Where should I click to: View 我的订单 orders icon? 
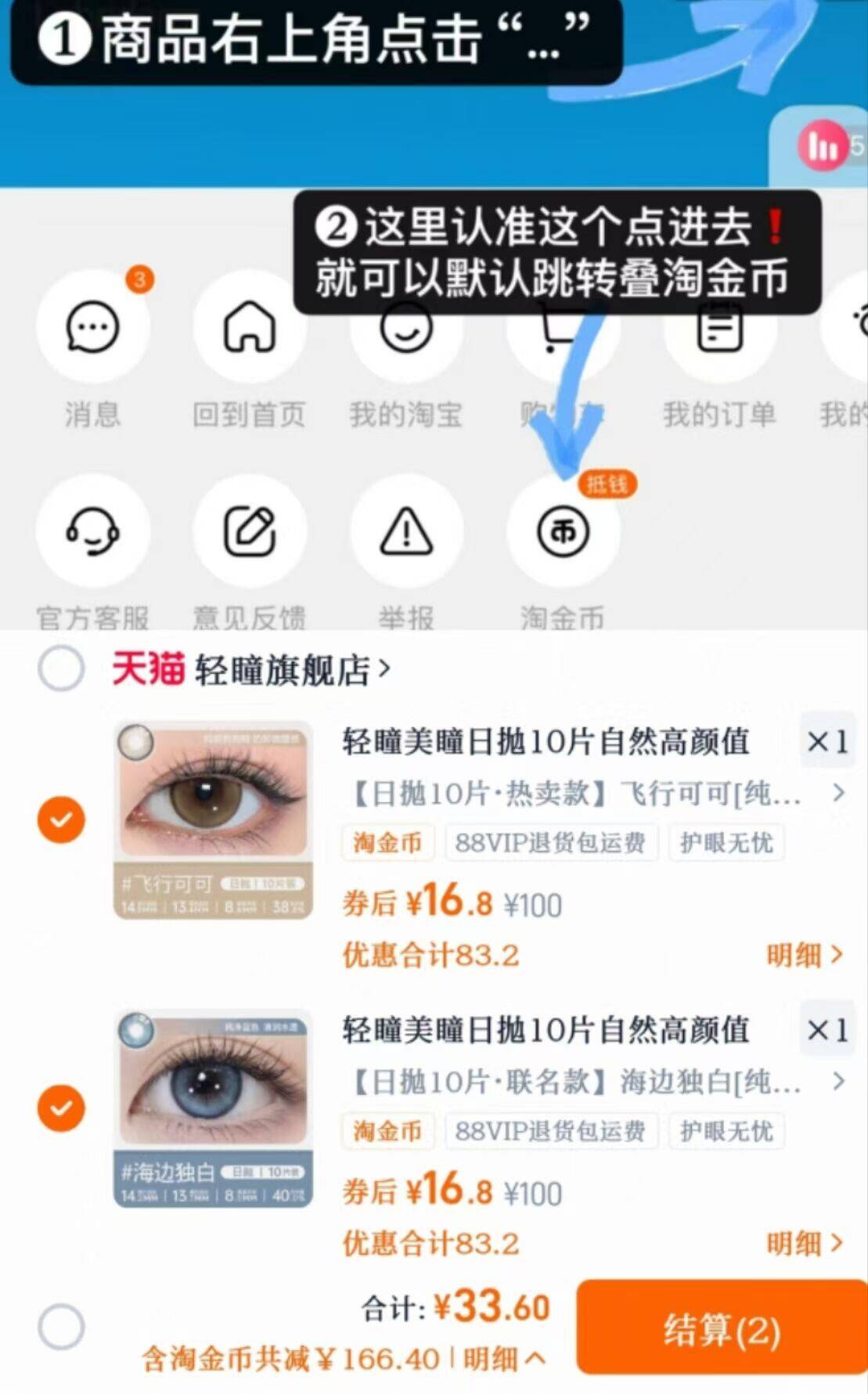click(720, 329)
